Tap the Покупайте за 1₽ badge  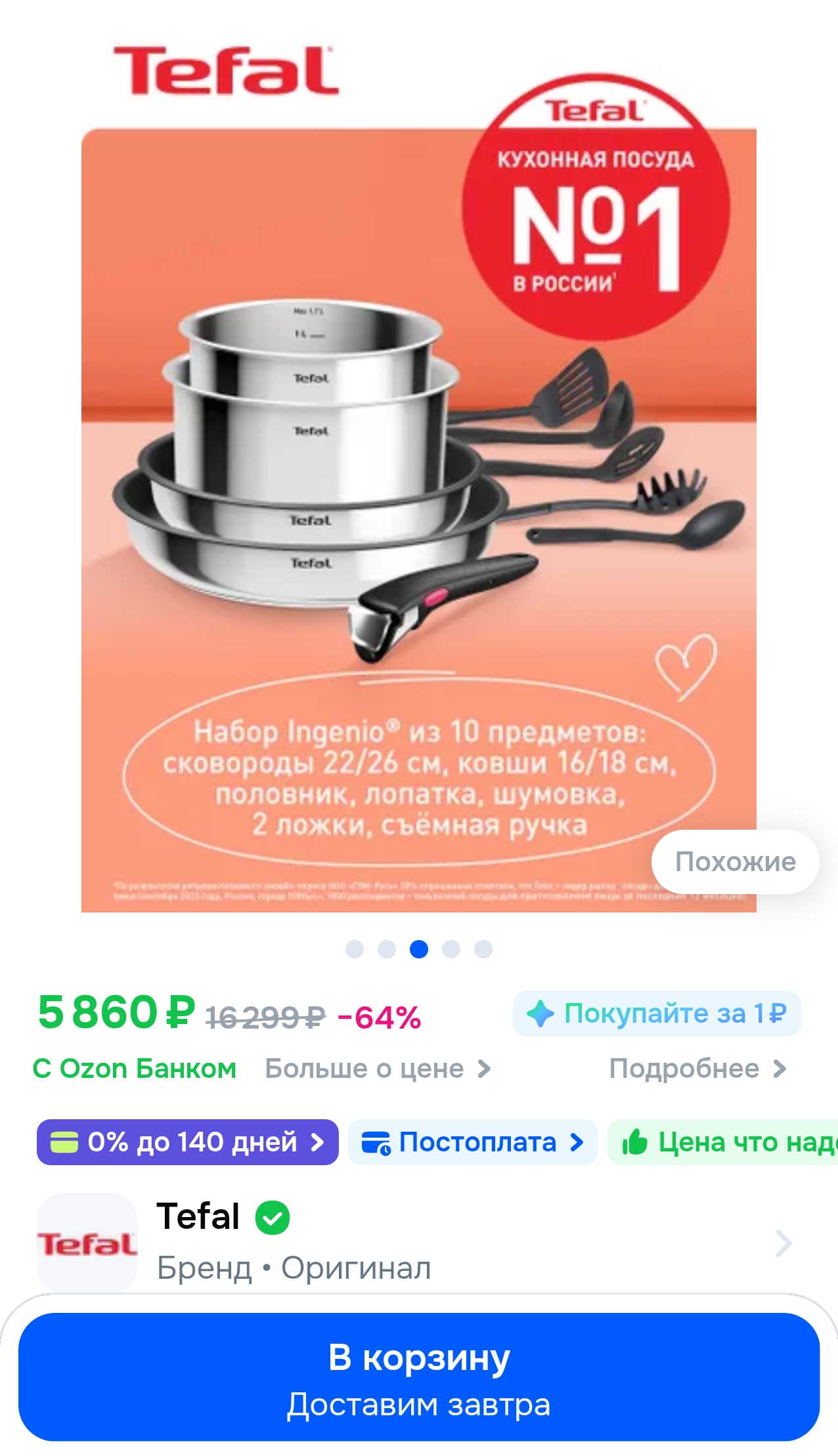pyautogui.click(x=657, y=1014)
